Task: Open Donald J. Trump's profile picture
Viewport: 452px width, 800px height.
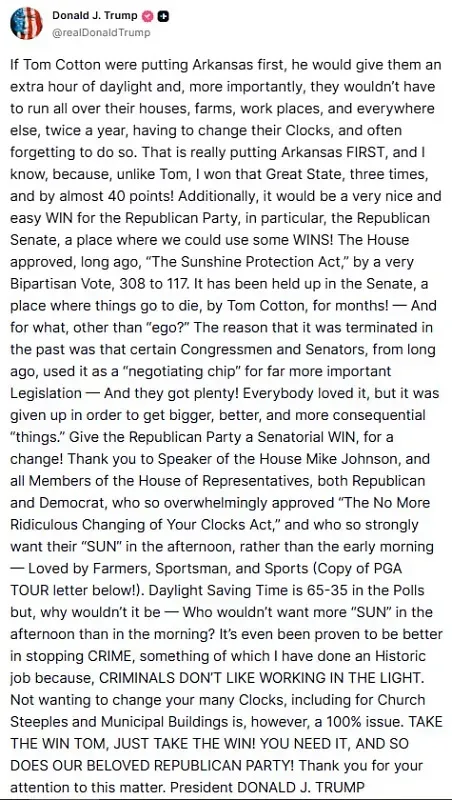Action: click(26, 23)
